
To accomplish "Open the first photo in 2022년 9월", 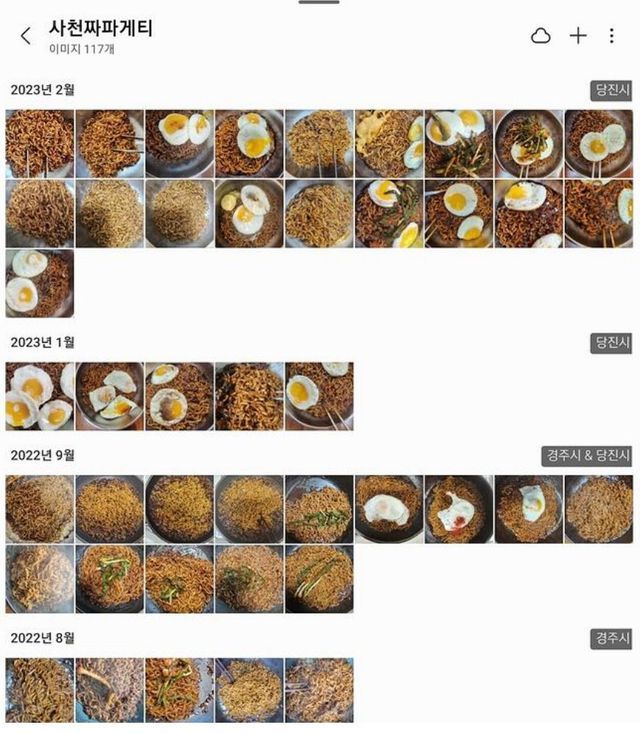I will pos(39,509).
